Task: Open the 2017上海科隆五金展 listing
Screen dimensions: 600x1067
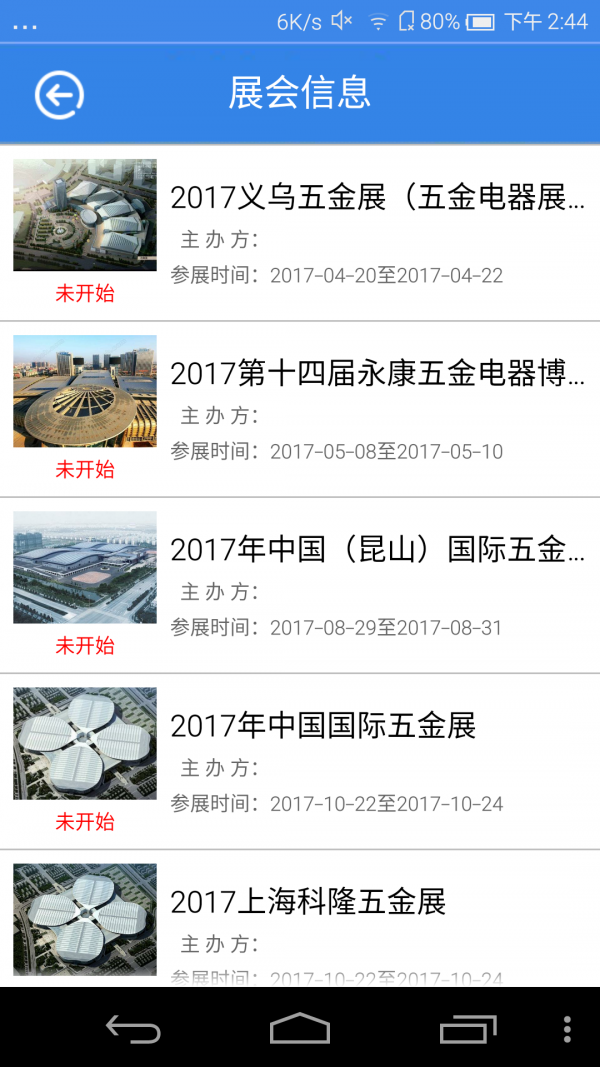Action: 300,919
